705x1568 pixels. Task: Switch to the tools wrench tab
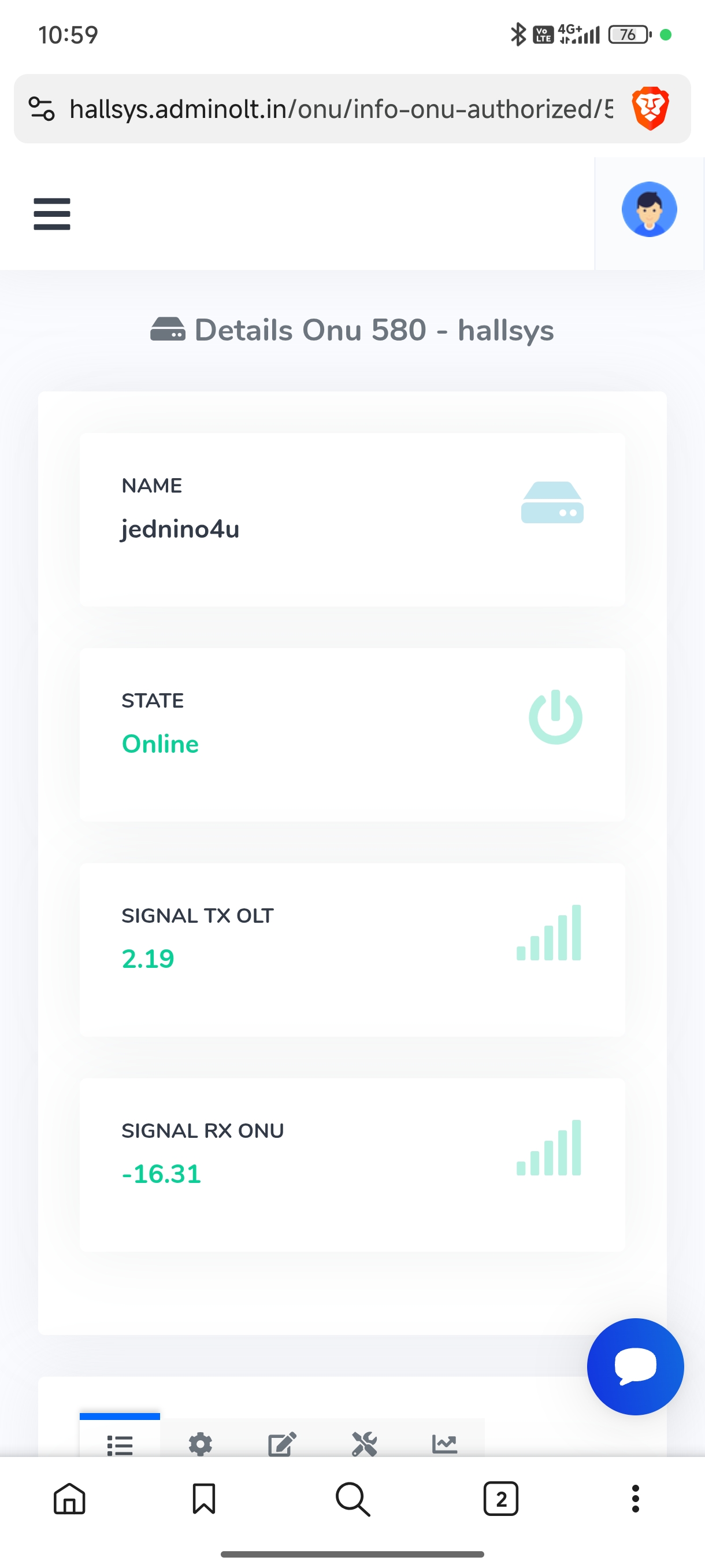click(x=365, y=1443)
